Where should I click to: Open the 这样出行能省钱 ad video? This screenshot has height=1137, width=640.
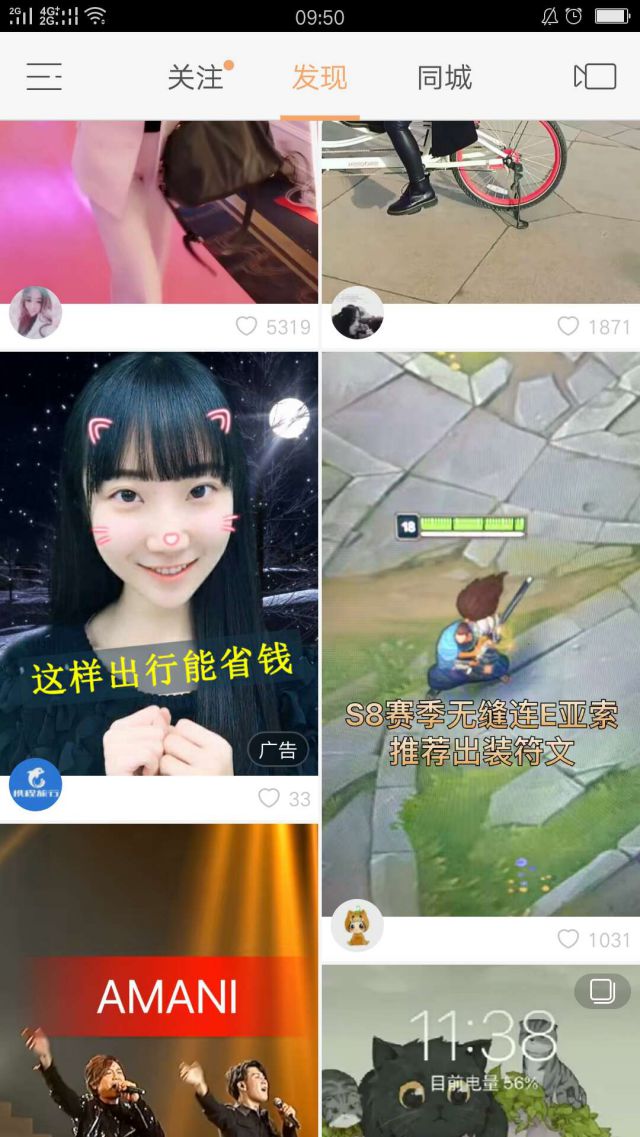coord(159,560)
